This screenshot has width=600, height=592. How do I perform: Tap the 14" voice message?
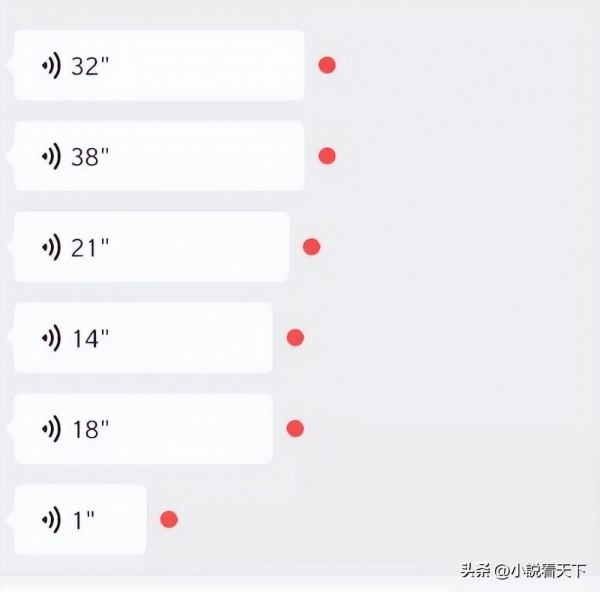[143, 338]
